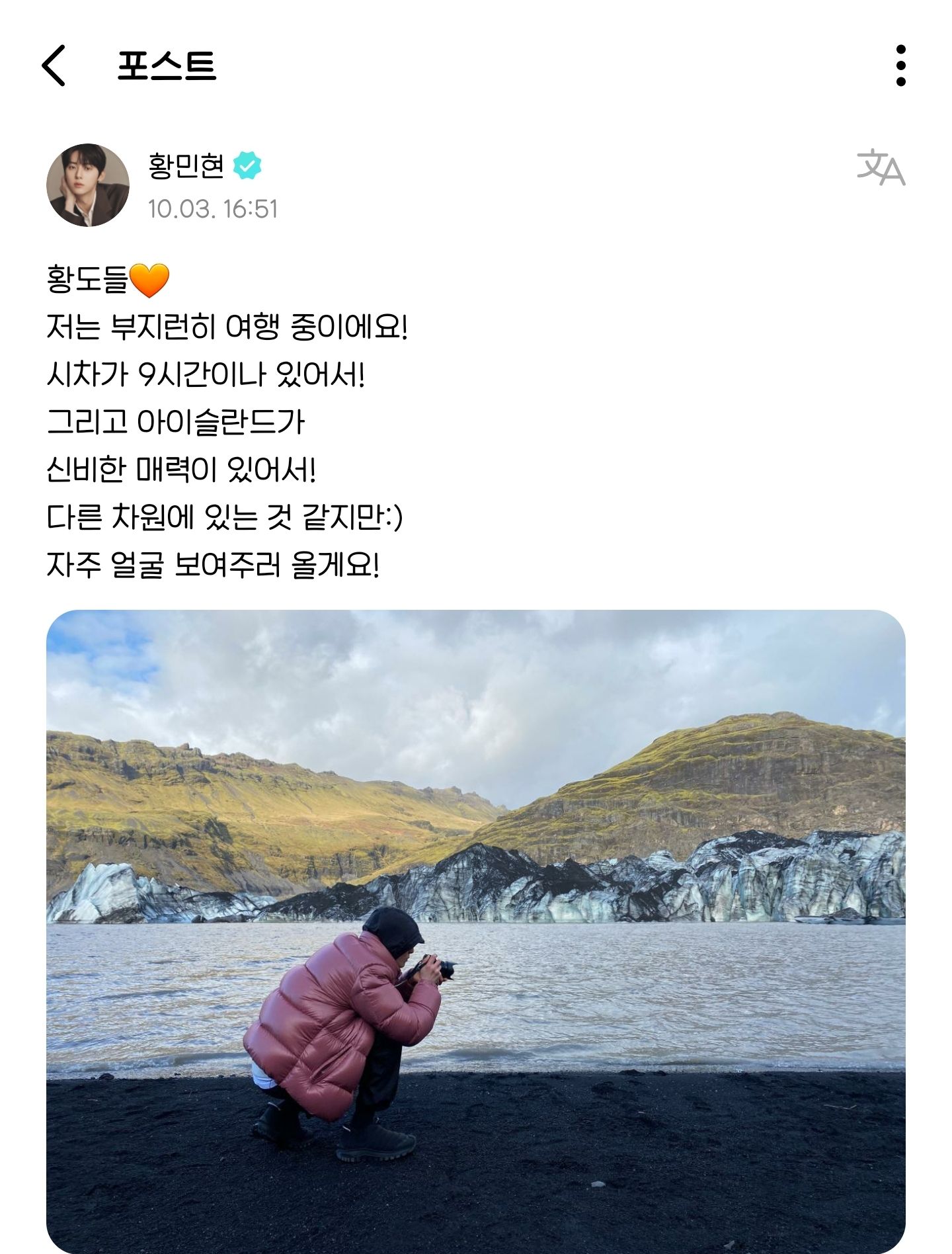Translate this post
Image resolution: width=952 pixels, height=1254 pixels.
click(x=881, y=167)
